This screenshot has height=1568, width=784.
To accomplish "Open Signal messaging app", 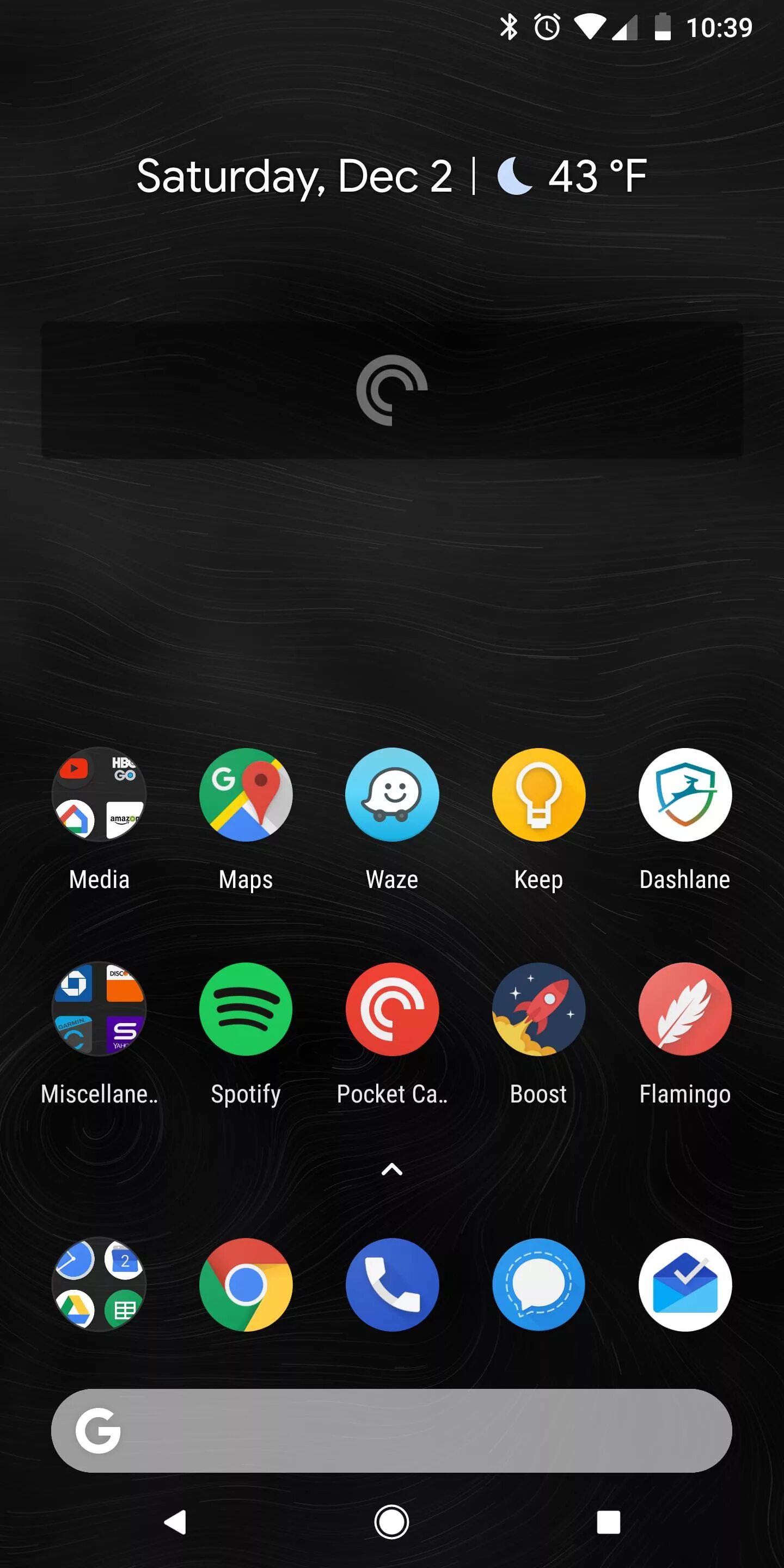I will (x=538, y=1284).
